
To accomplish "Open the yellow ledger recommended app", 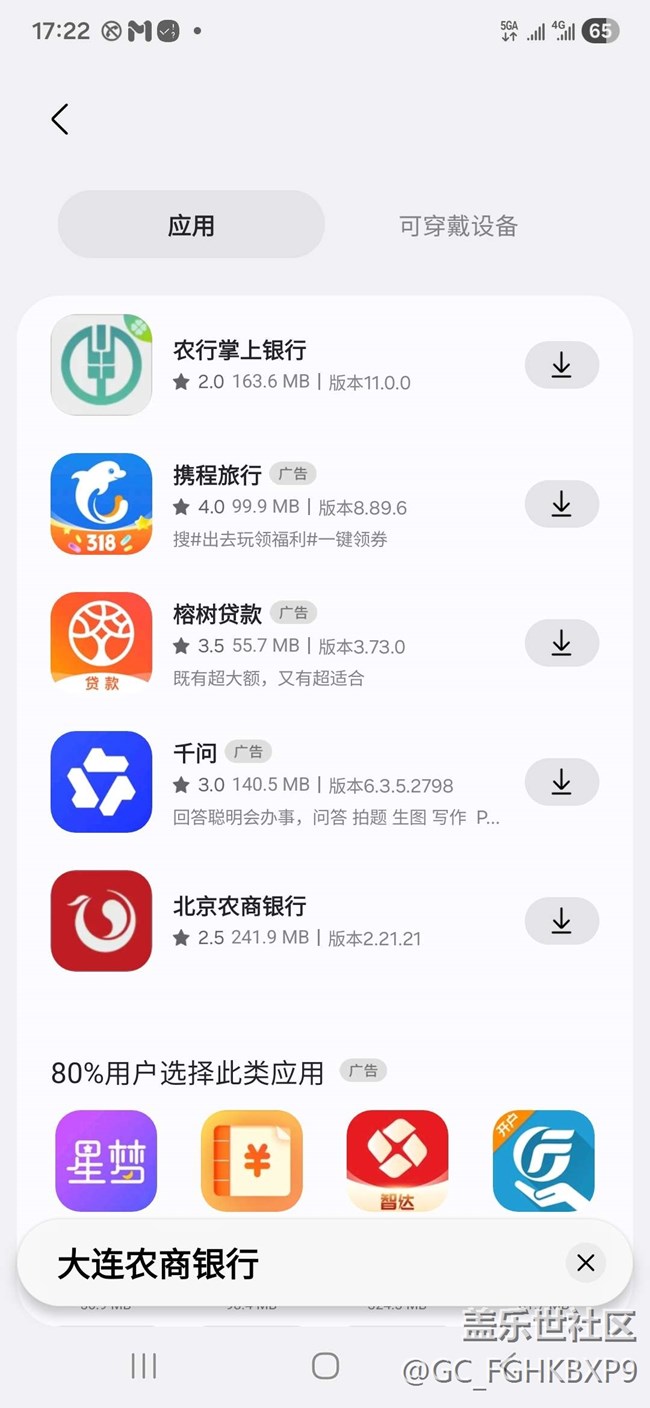I will point(252,1160).
